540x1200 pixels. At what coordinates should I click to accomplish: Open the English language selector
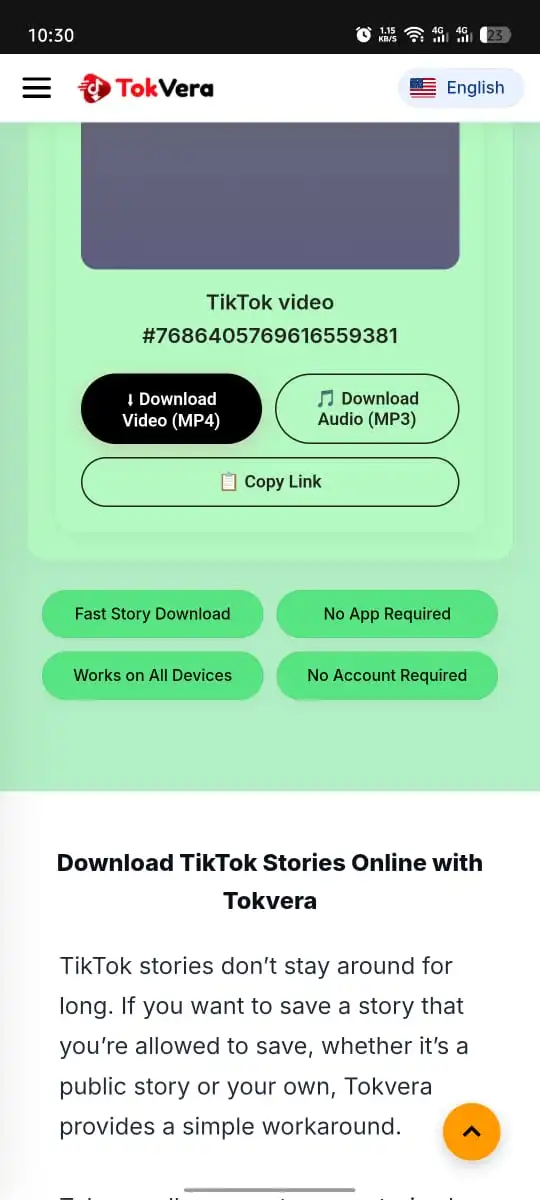(461, 88)
